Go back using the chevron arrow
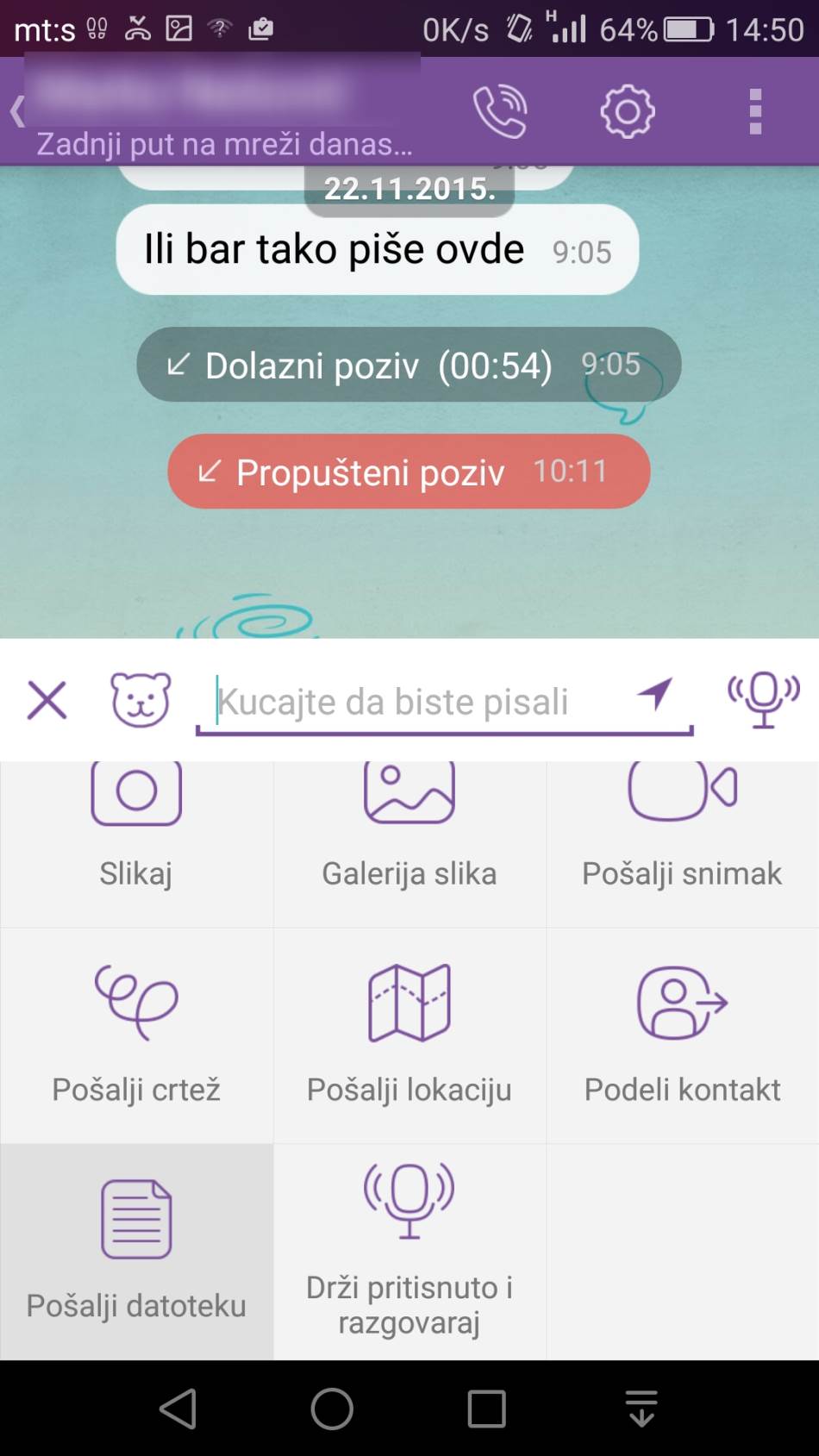 tap(17, 110)
